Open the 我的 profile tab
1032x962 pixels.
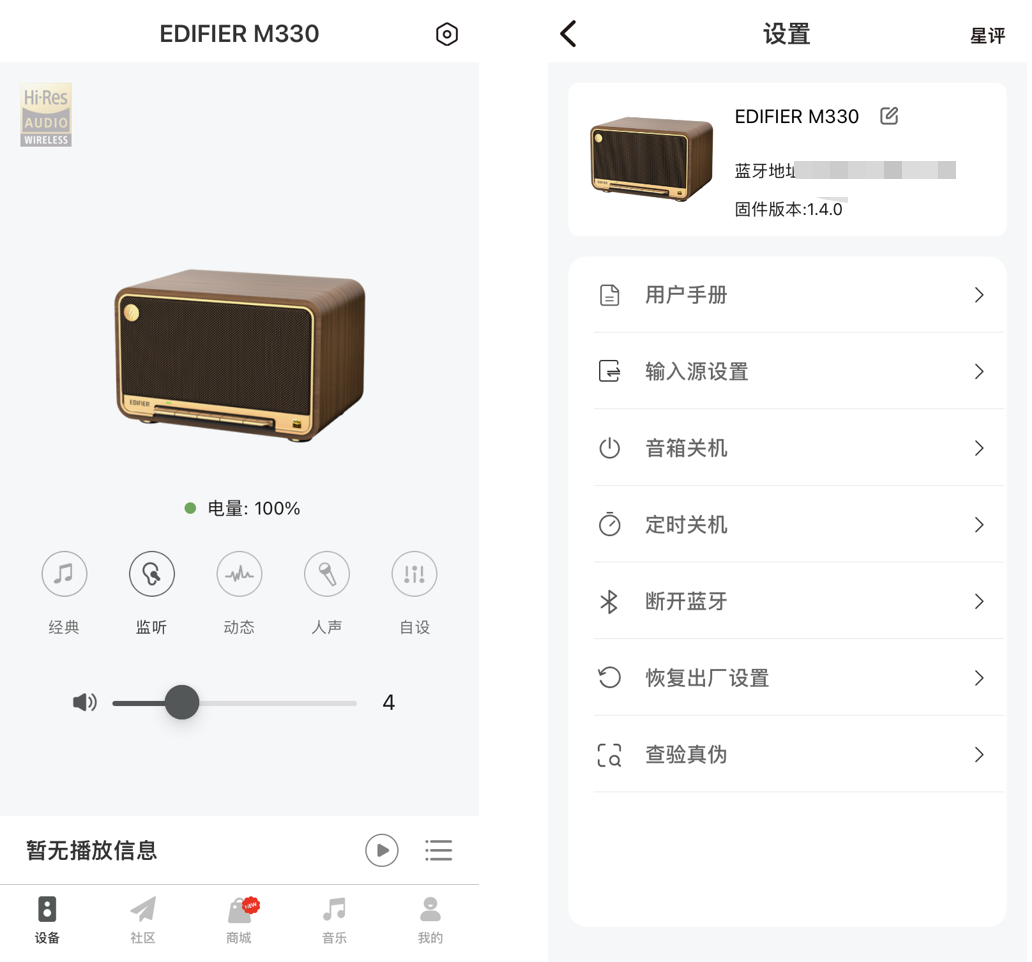[x=430, y=920]
